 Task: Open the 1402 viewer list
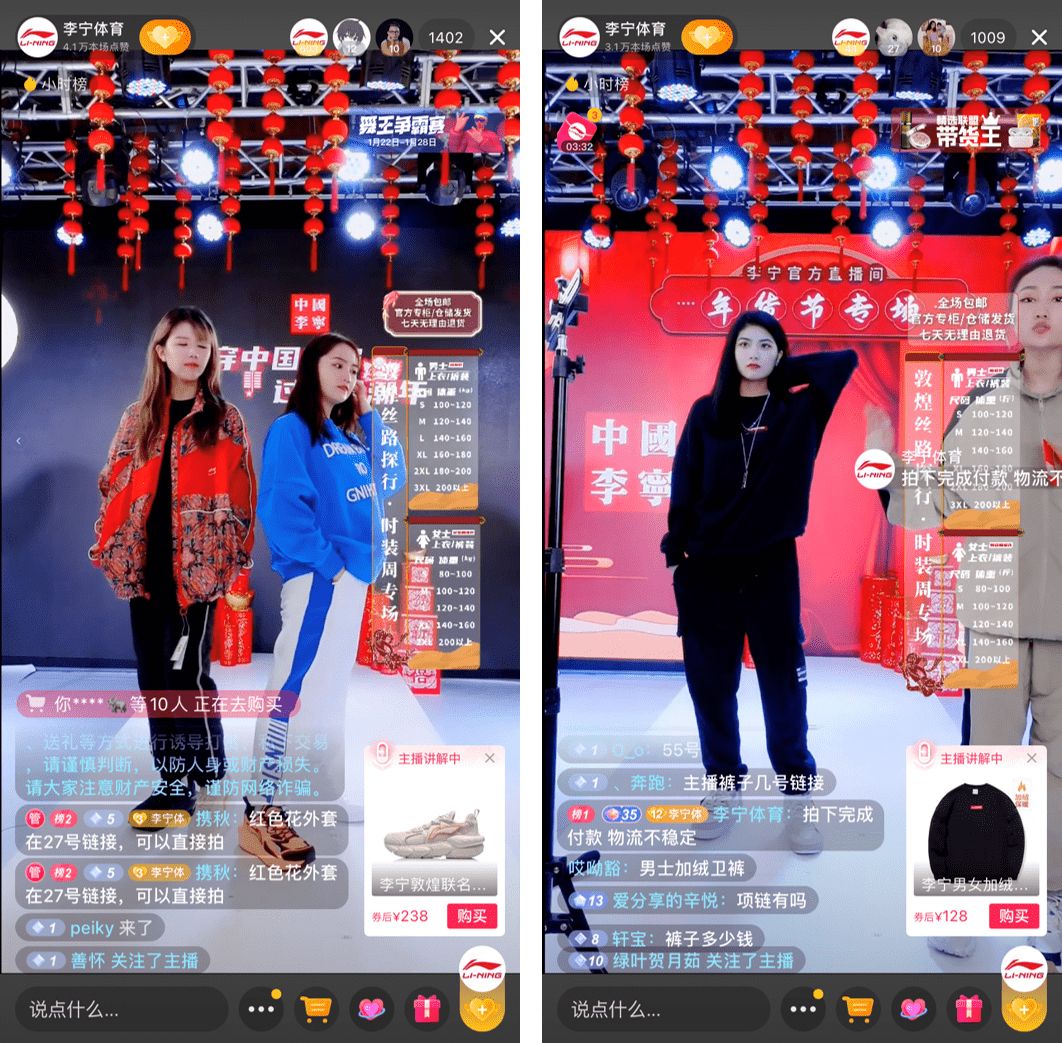pyautogui.click(x=445, y=38)
